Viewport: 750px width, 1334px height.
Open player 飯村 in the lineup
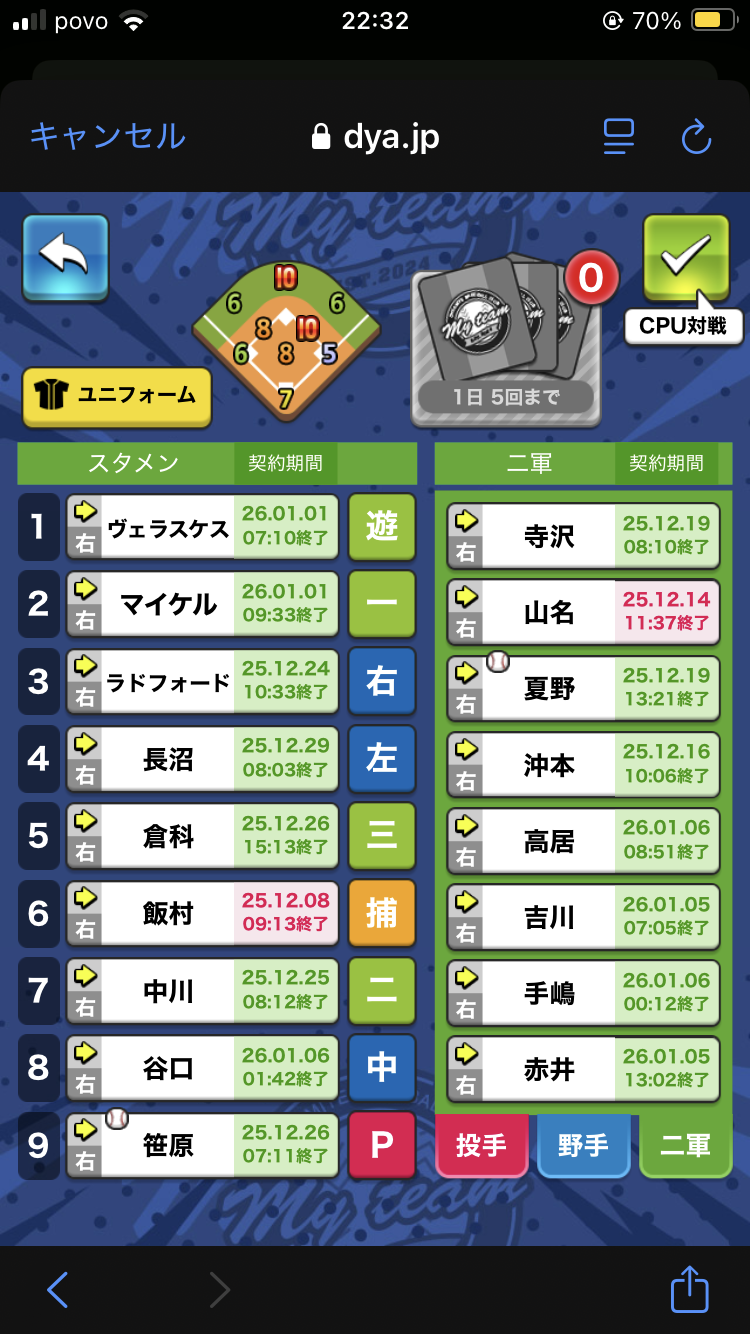pyautogui.click(x=203, y=914)
